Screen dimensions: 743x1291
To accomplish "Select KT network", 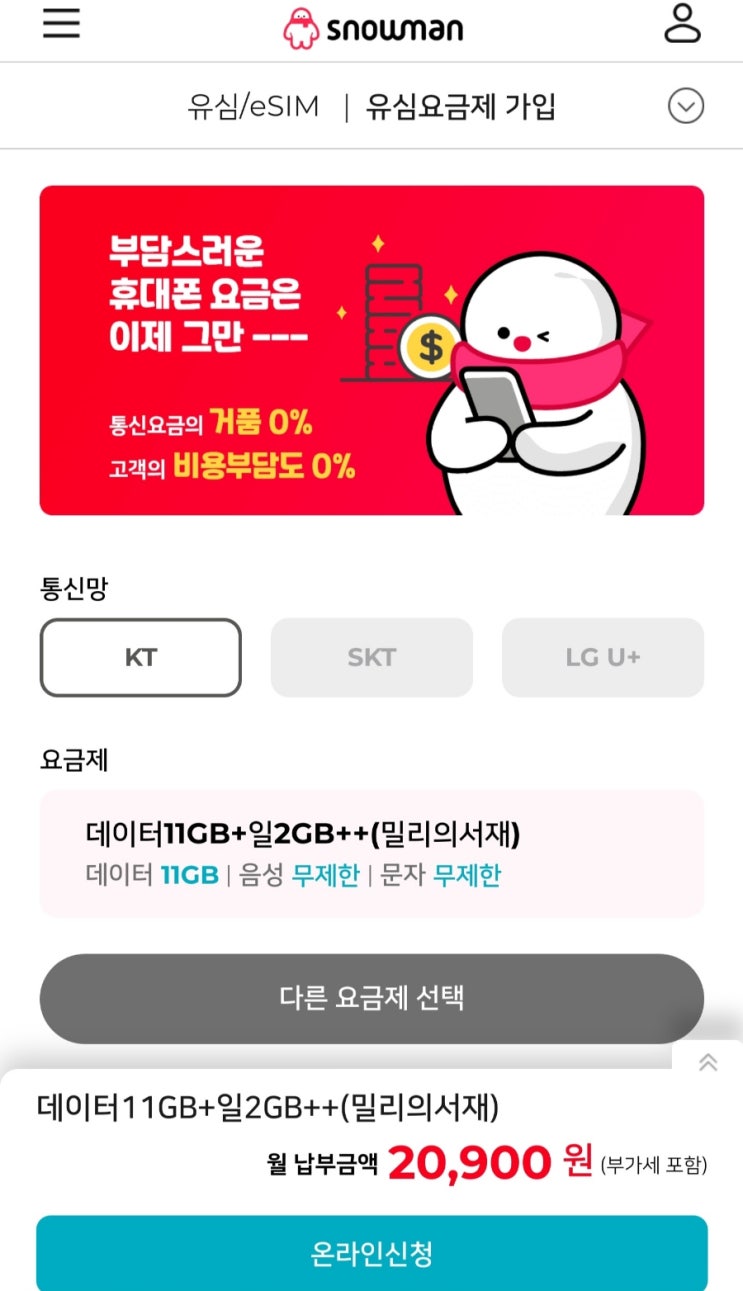I will (141, 657).
